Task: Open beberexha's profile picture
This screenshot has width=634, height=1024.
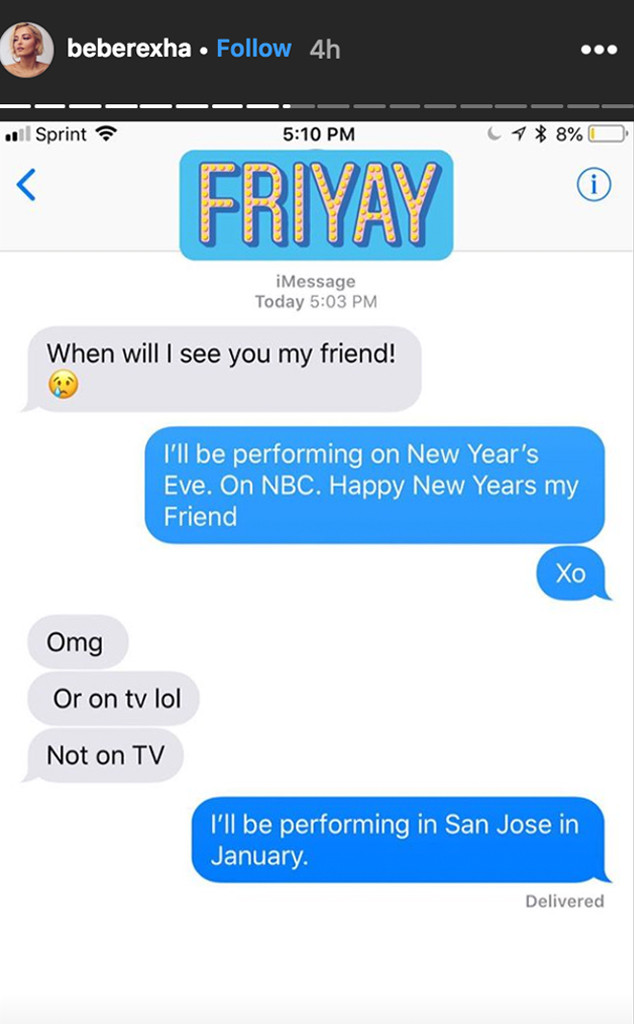Action: point(27,49)
